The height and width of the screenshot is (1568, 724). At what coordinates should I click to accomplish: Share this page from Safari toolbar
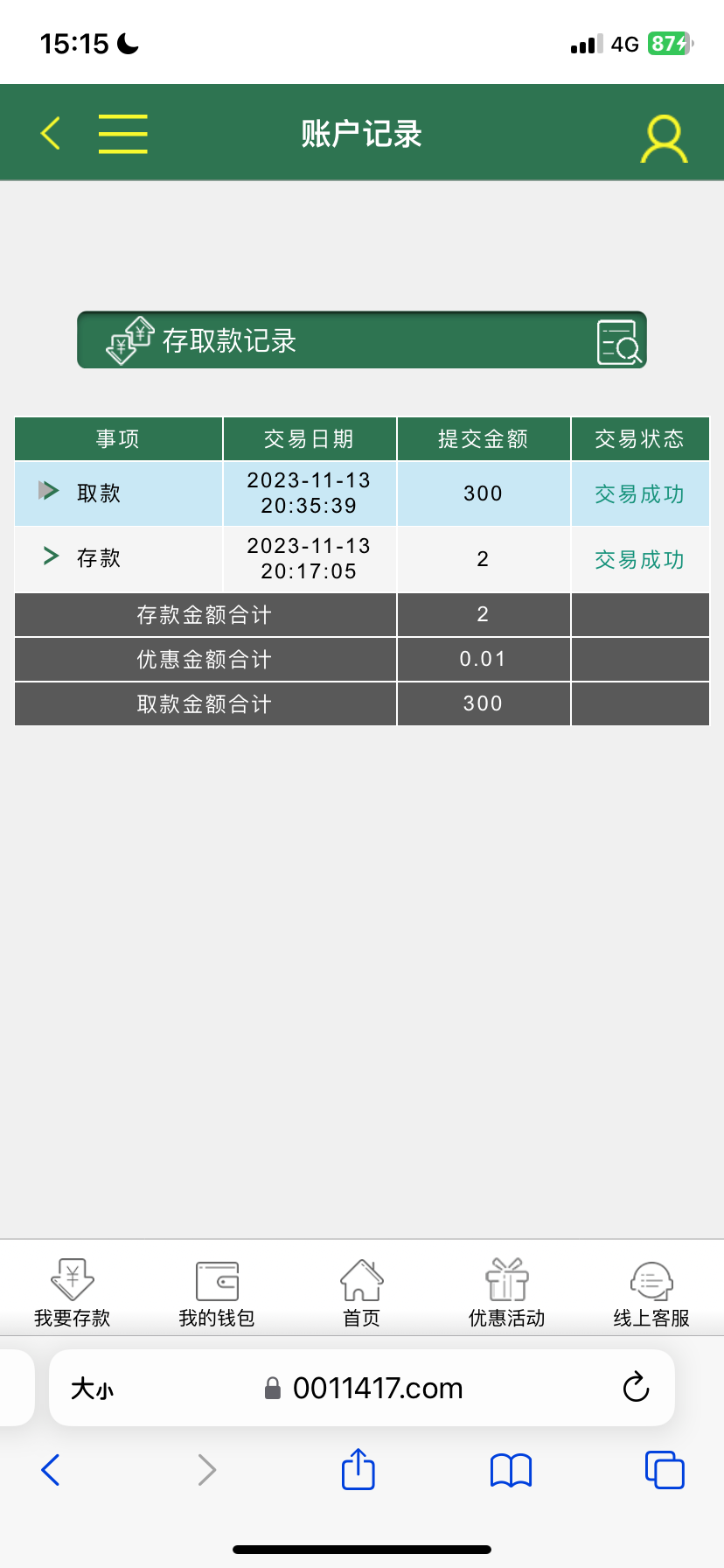tap(358, 1469)
